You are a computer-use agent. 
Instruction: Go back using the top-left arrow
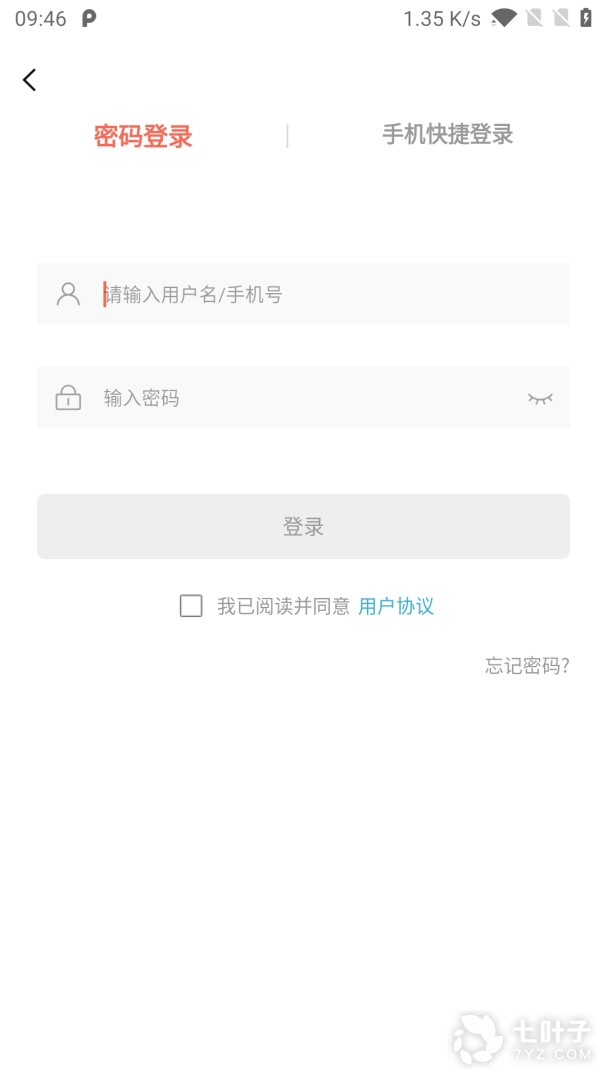[30, 80]
